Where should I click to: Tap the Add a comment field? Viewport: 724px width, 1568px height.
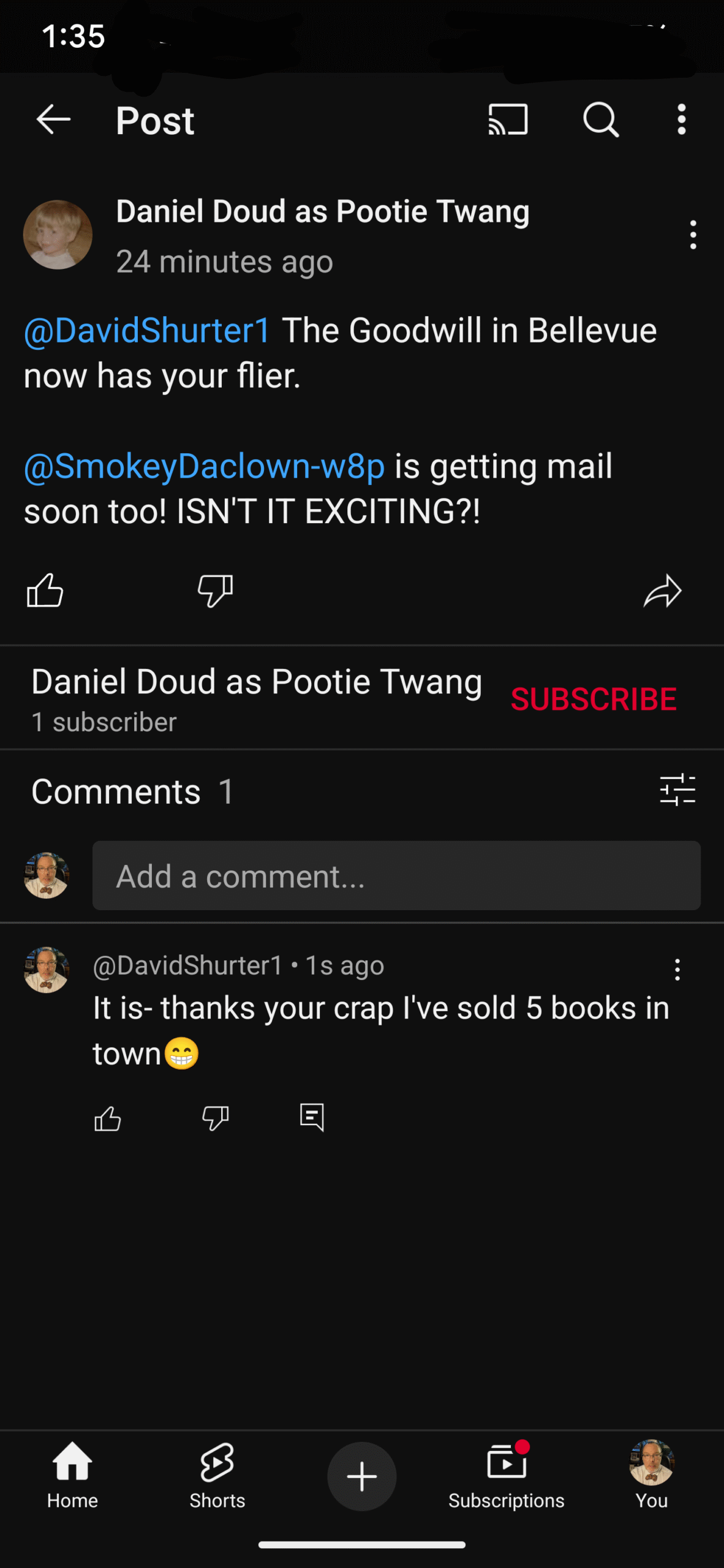tap(396, 875)
